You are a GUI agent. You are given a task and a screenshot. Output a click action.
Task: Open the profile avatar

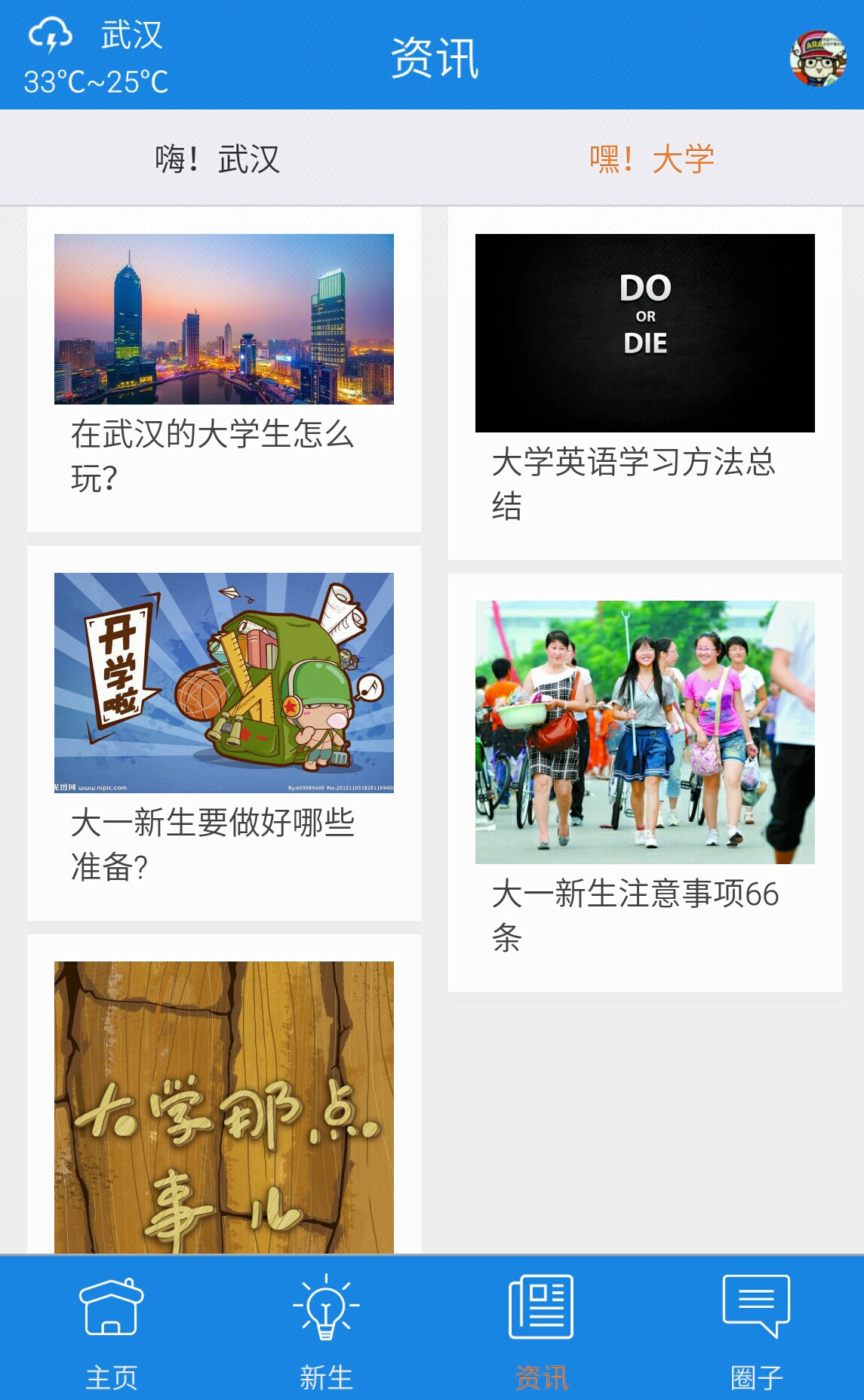[817, 58]
